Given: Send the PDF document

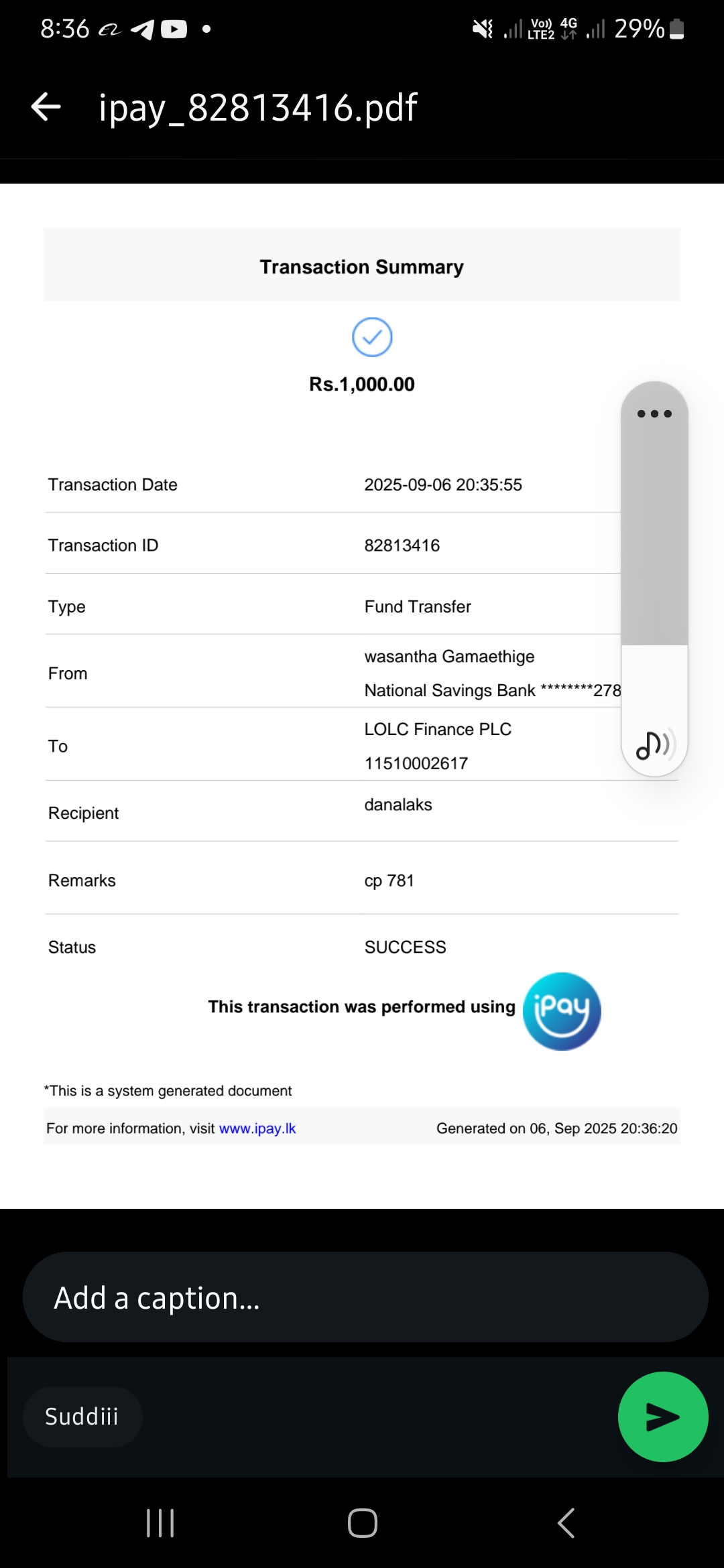Looking at the screenshot, I should point(662,1417).
